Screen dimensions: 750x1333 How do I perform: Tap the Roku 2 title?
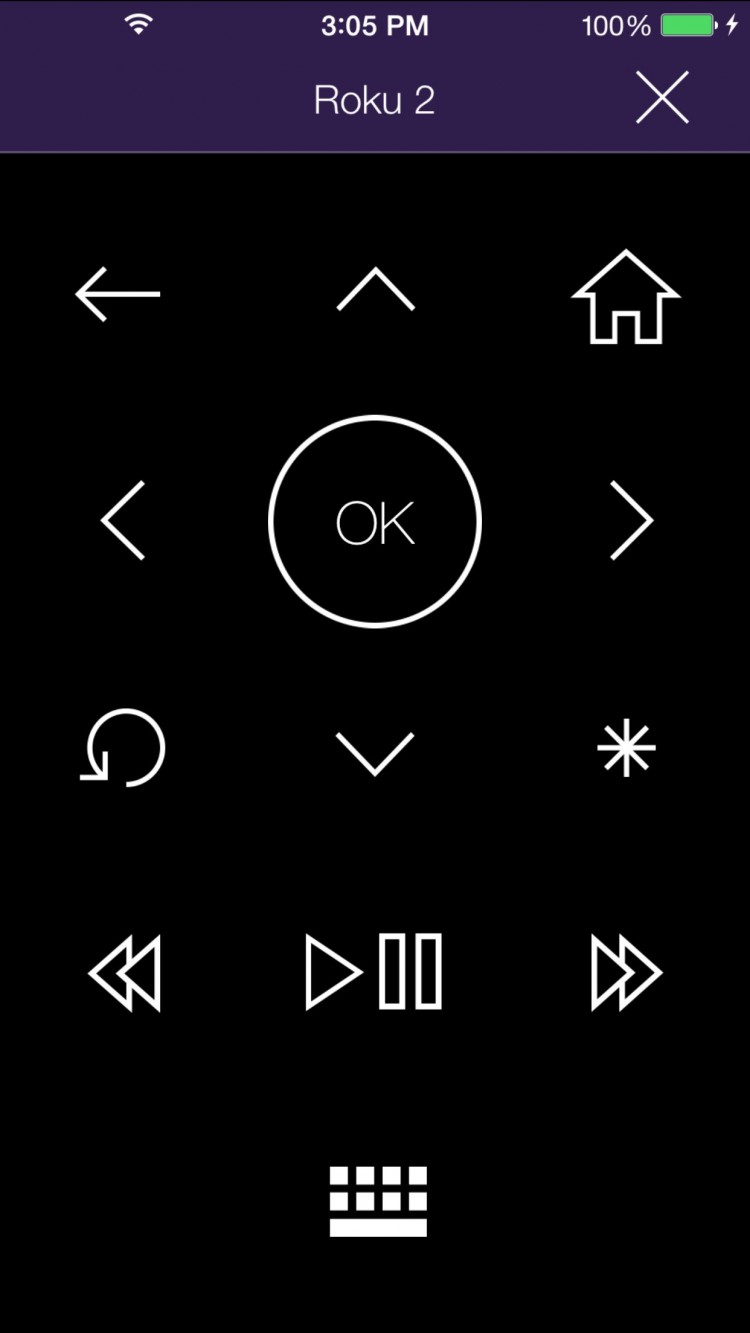pos(375,98)
